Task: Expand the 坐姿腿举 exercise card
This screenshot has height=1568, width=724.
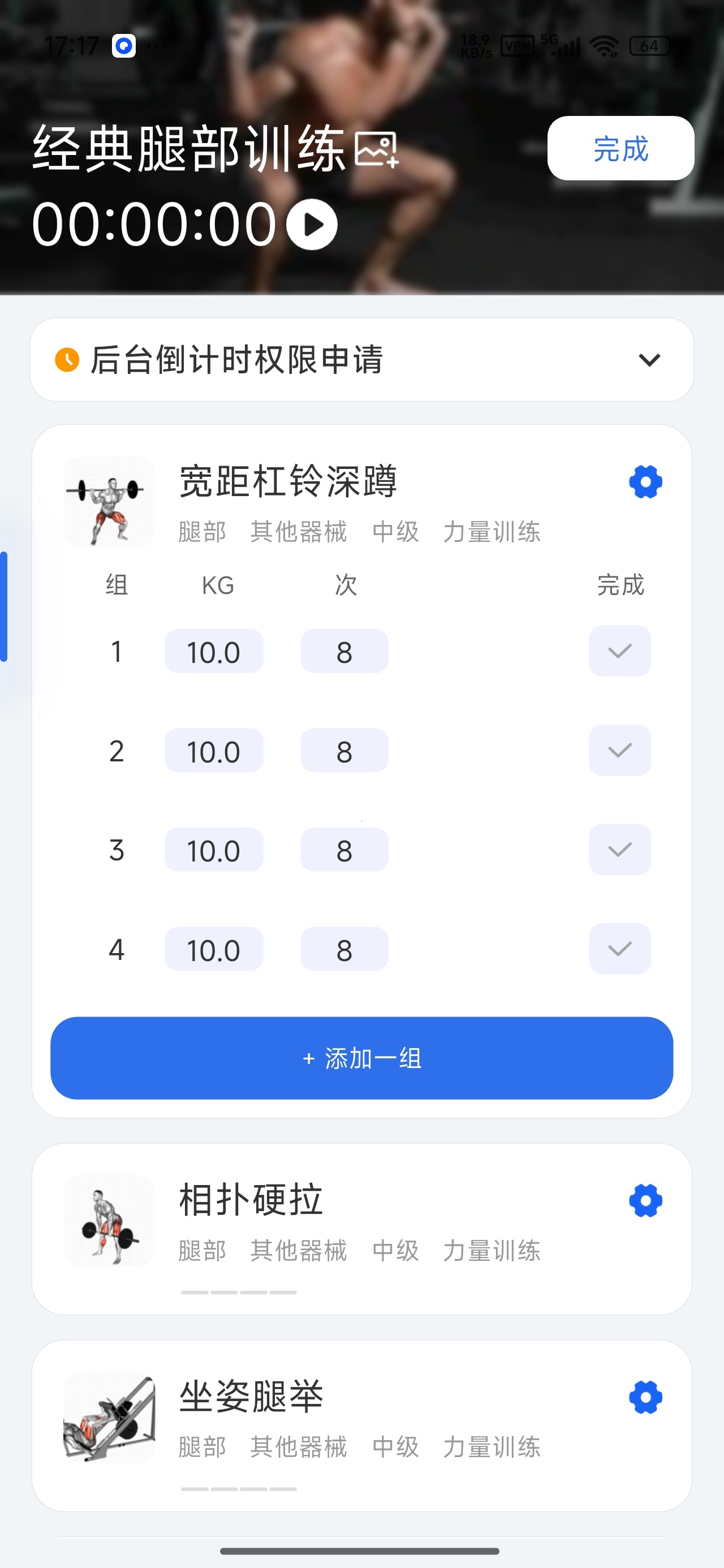Action: [361, 1425]
